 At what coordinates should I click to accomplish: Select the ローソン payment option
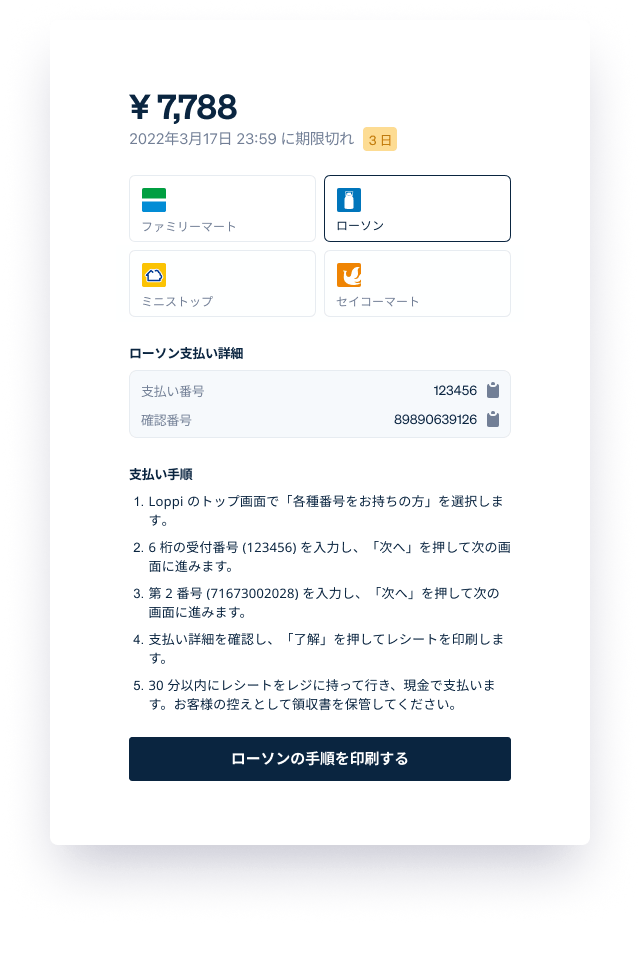click(x=417, y=209)
